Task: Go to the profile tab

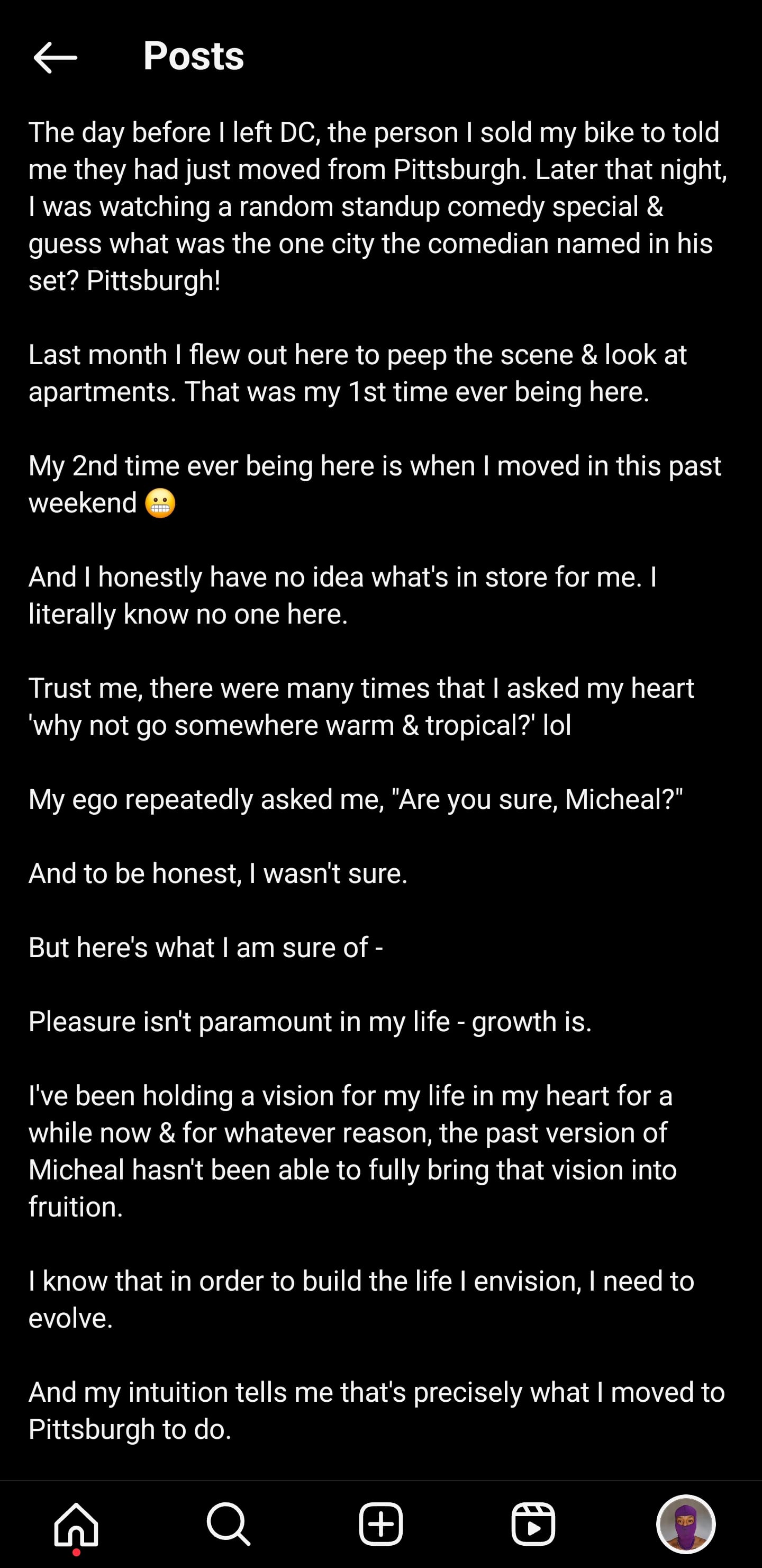Action: (x=685, y=1524)
